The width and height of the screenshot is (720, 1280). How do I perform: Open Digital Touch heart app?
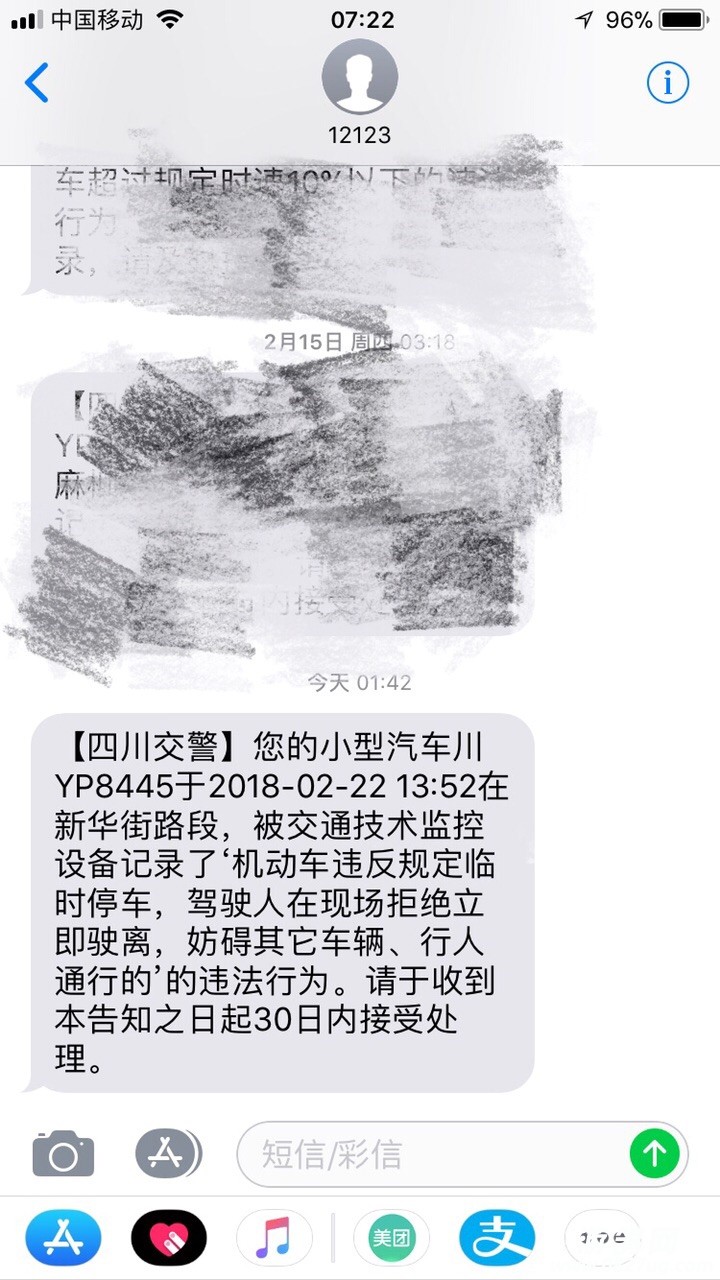[168, 1238]
